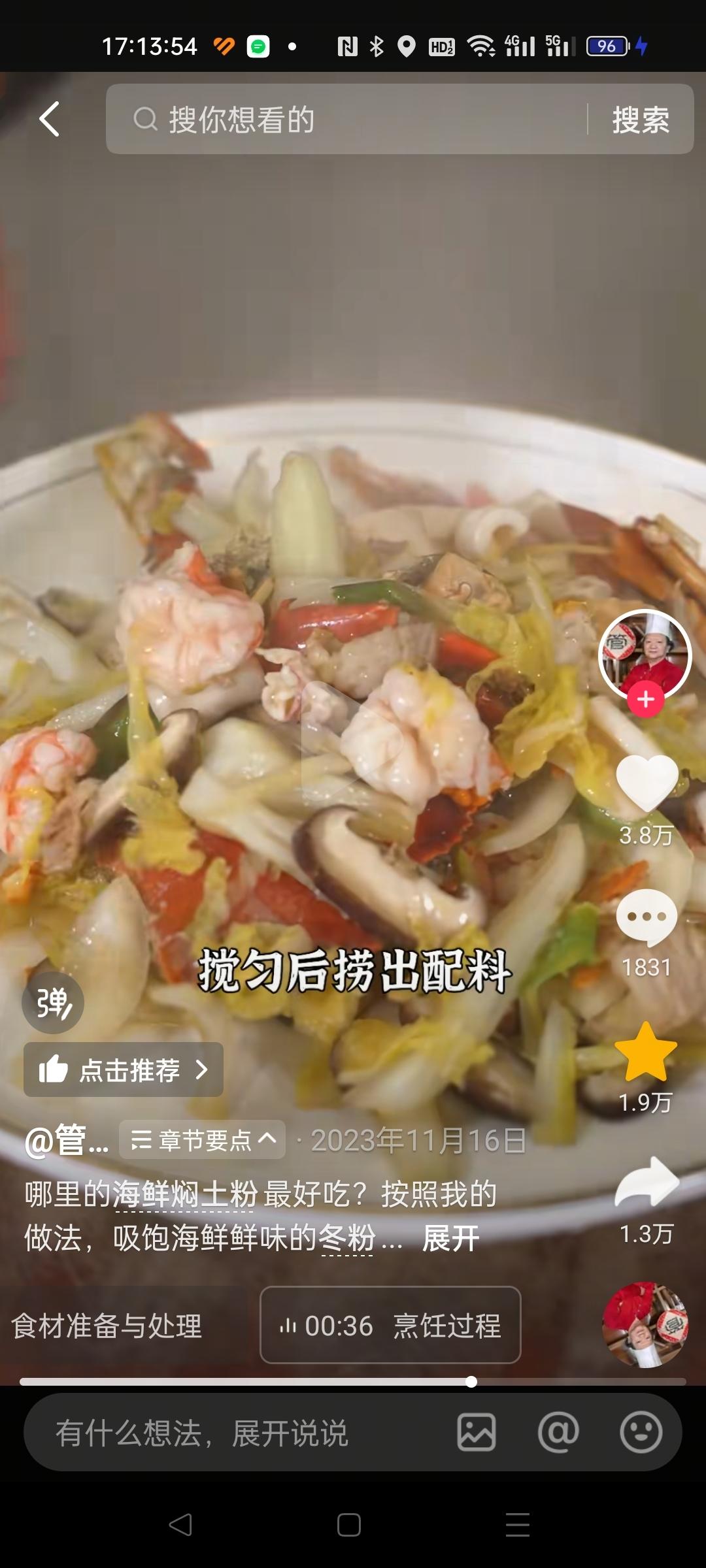Open the emoji picker in comment bar

tap(641, 1433)
